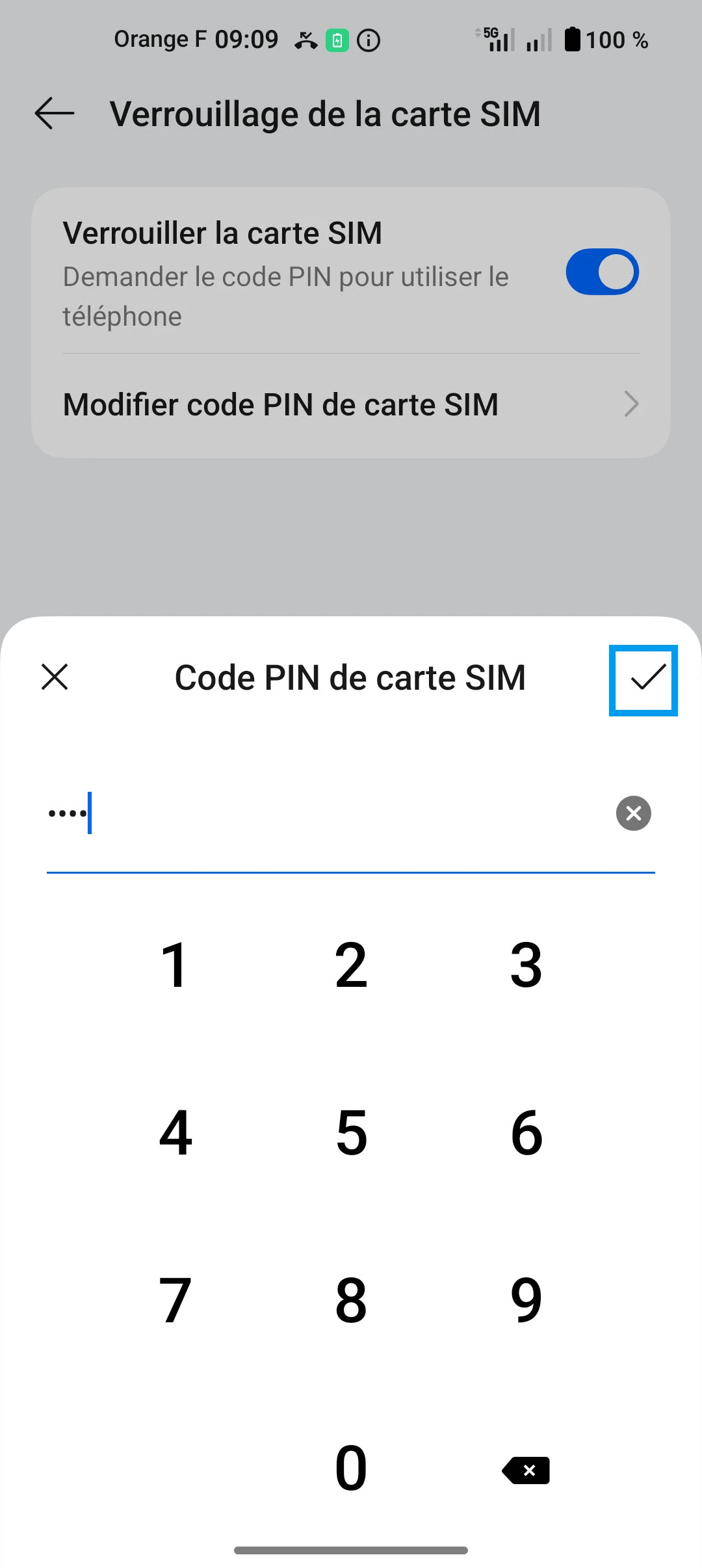Confirm the SIM PIN with the checkmark
This screenshot has width=702, height=1568.
(643, 679)
